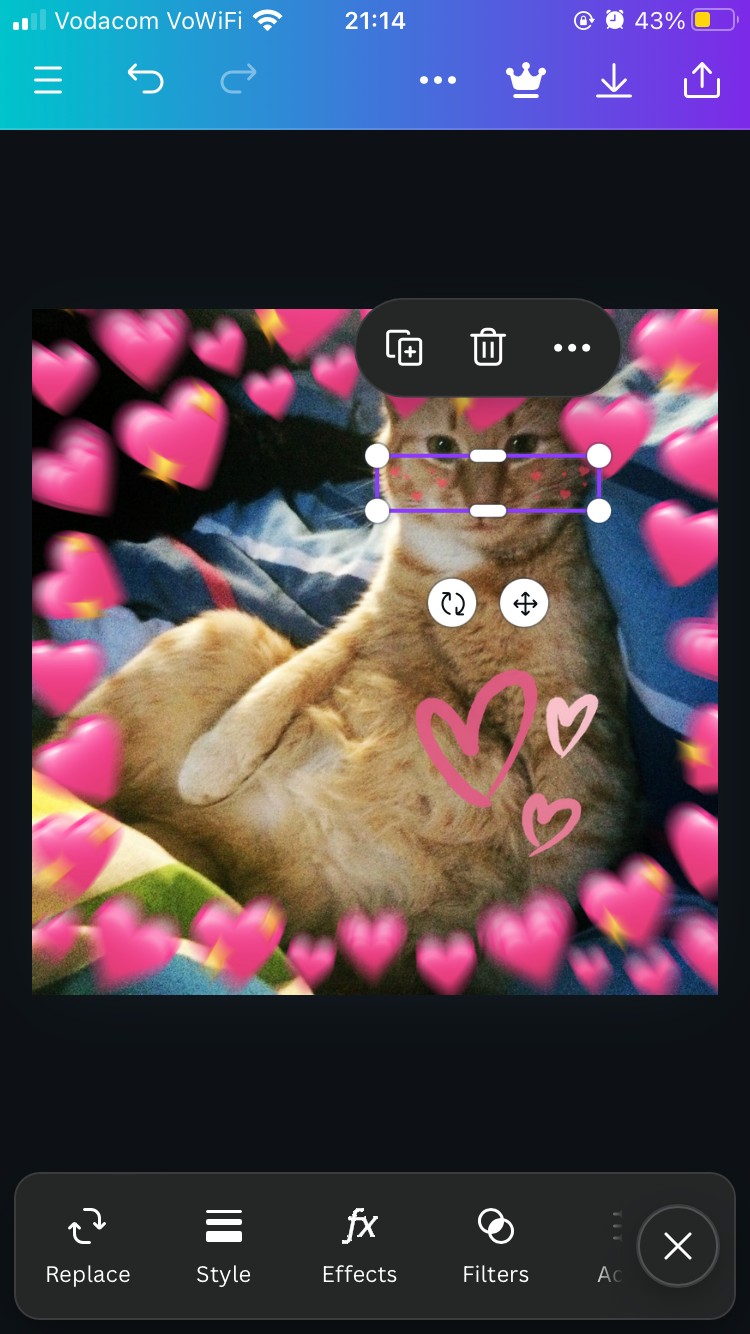The image size is (750, 1334).
Task: Tap the move handle
Action: [x=525, y=604]
